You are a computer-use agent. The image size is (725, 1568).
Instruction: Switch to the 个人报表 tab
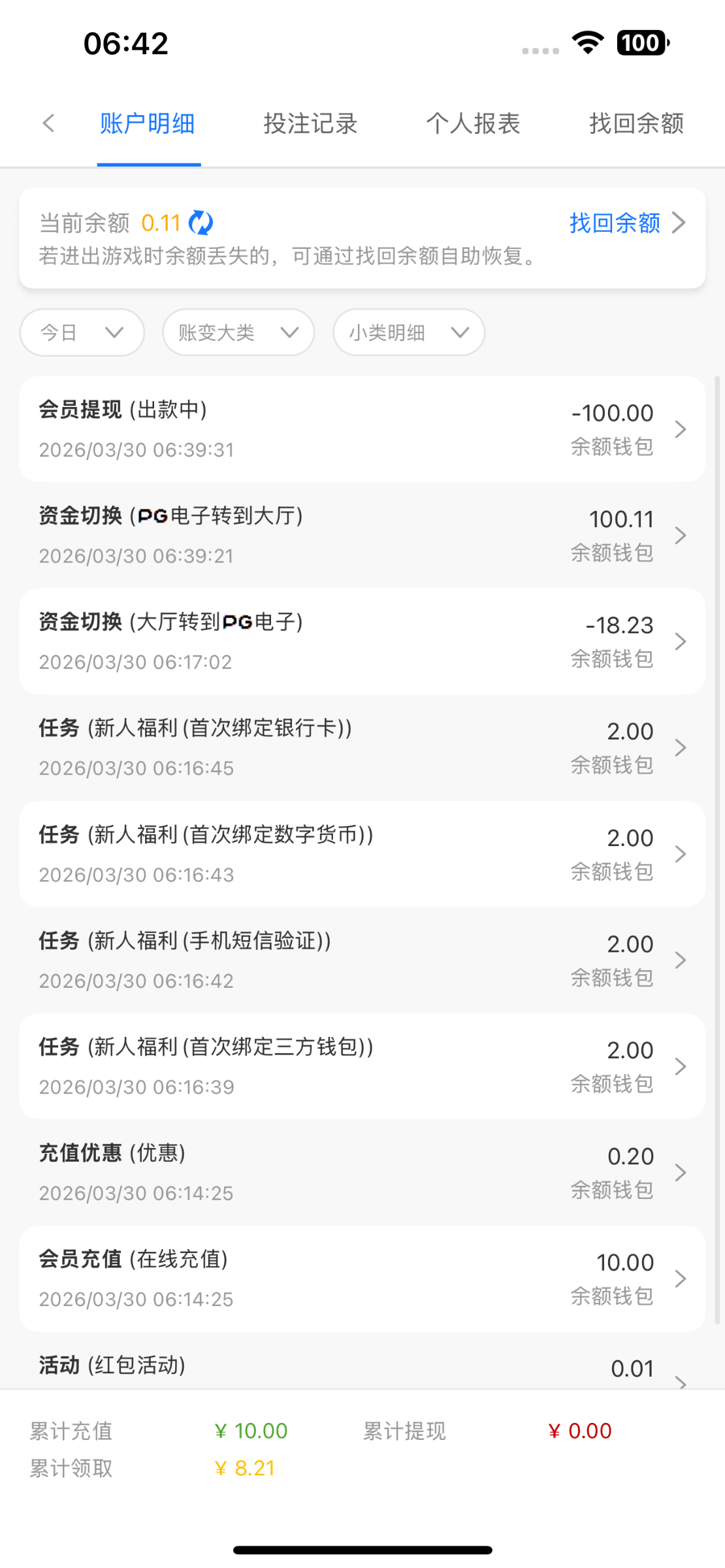pos(473,123)
